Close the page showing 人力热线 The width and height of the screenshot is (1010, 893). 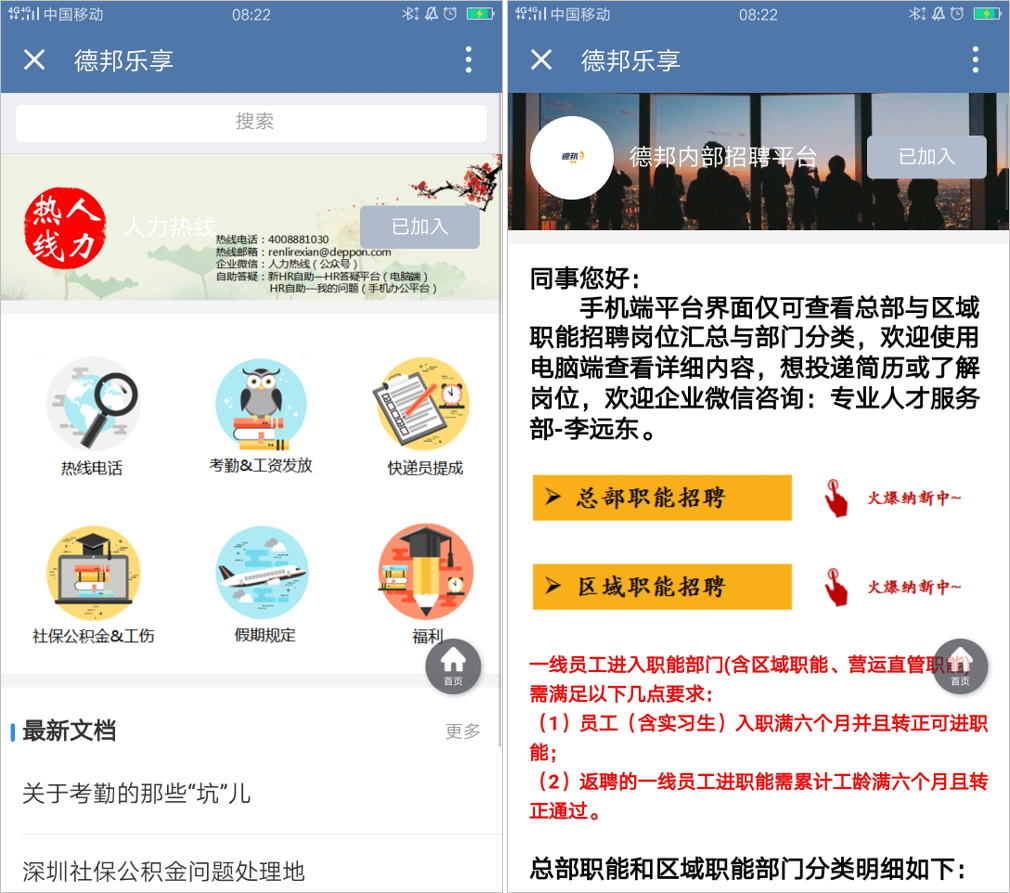[x=34, y=60]
